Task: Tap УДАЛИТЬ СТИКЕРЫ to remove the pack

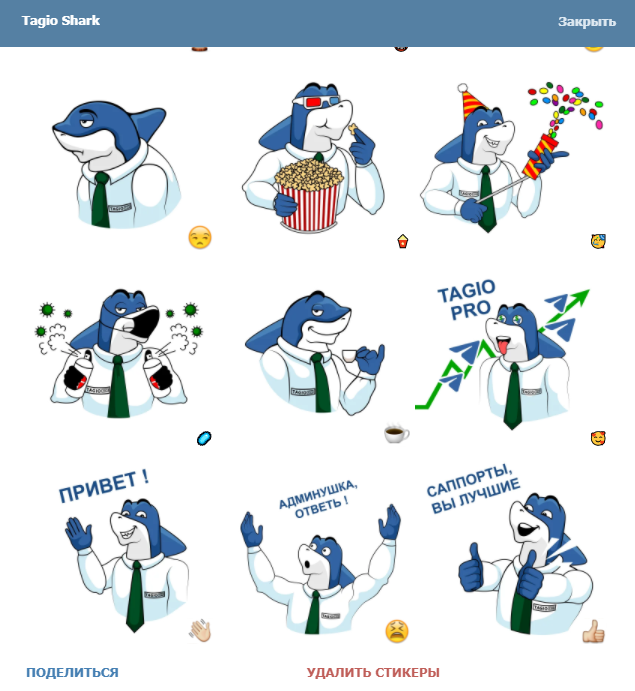Action: click(x=373, y=673)
